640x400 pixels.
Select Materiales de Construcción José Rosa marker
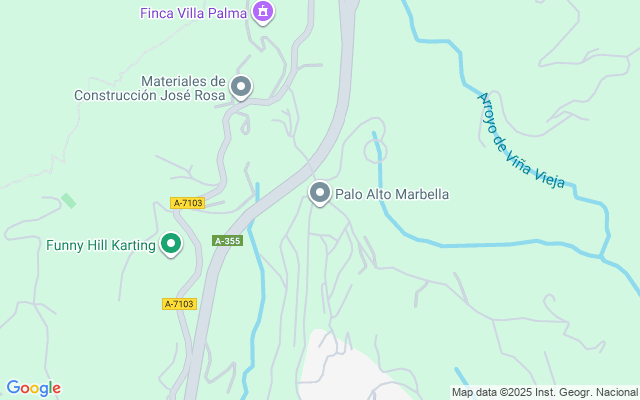click(x=241, y=87)
